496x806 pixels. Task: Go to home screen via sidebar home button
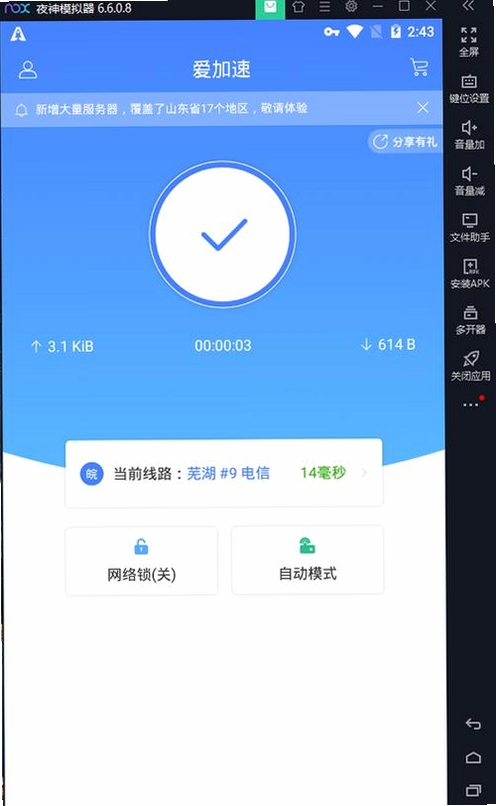473,758
